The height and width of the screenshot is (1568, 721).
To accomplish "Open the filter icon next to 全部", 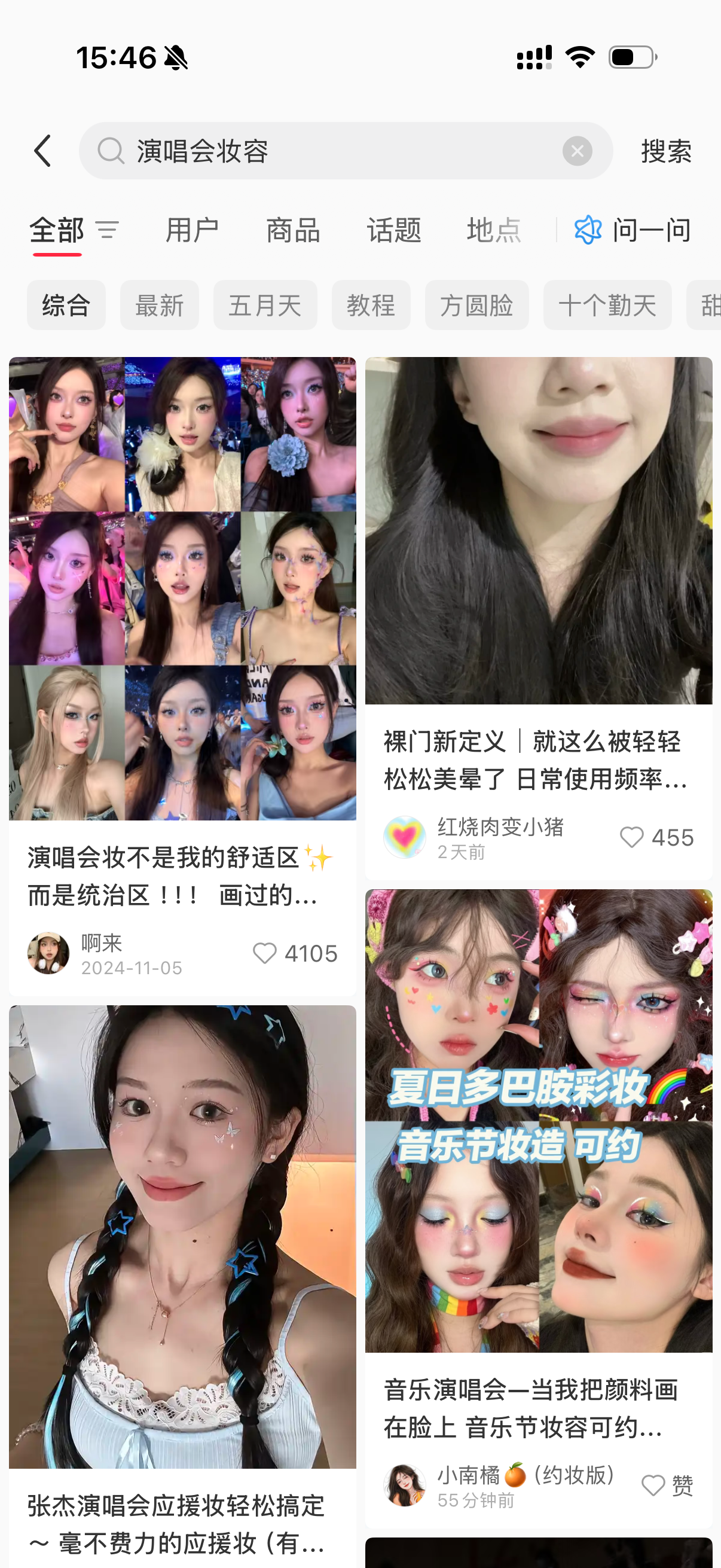I will (x=108, y=230).
